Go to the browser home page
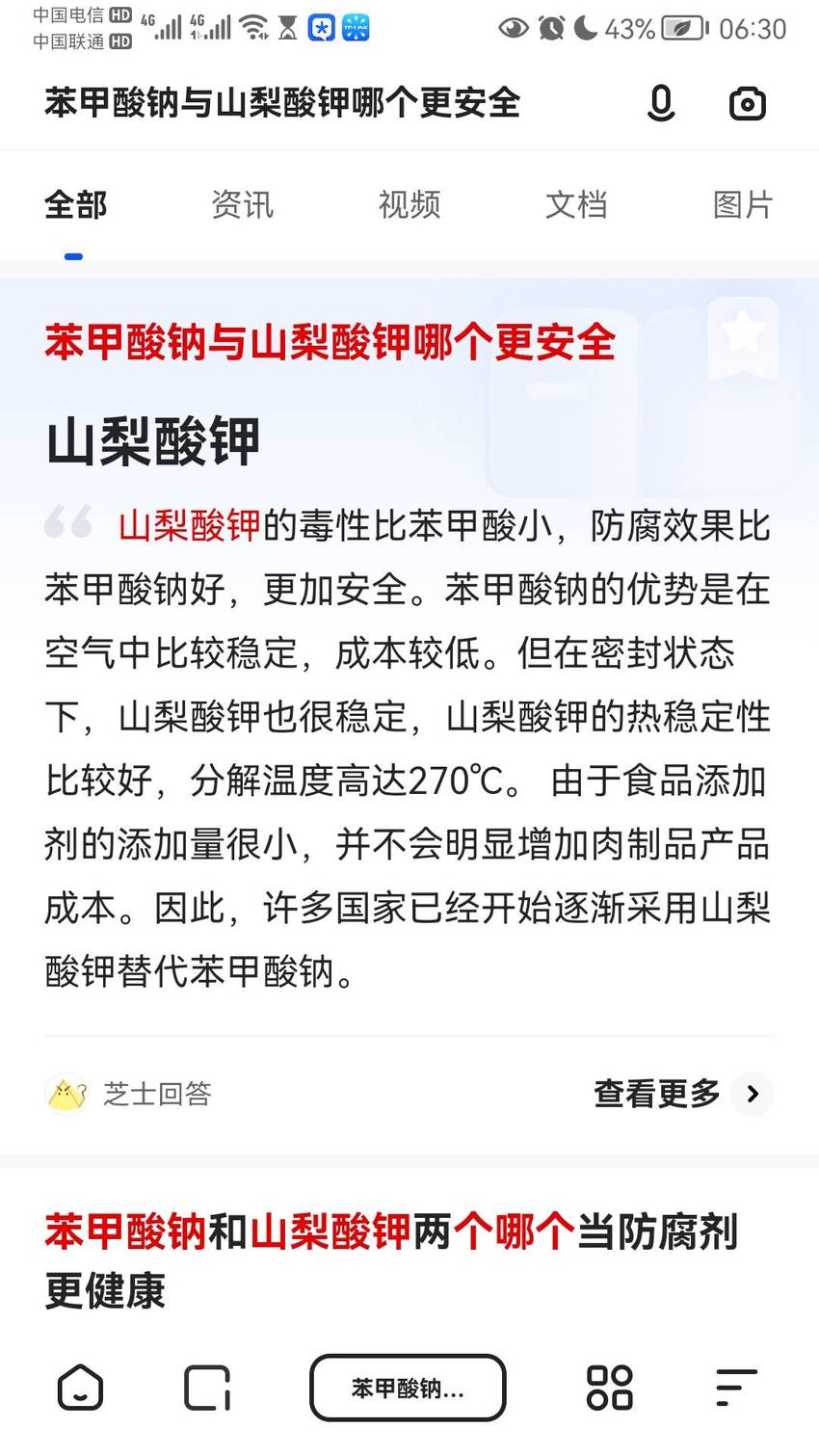The height and width of the screenshot is (1456, 819). pos(80,1389)
